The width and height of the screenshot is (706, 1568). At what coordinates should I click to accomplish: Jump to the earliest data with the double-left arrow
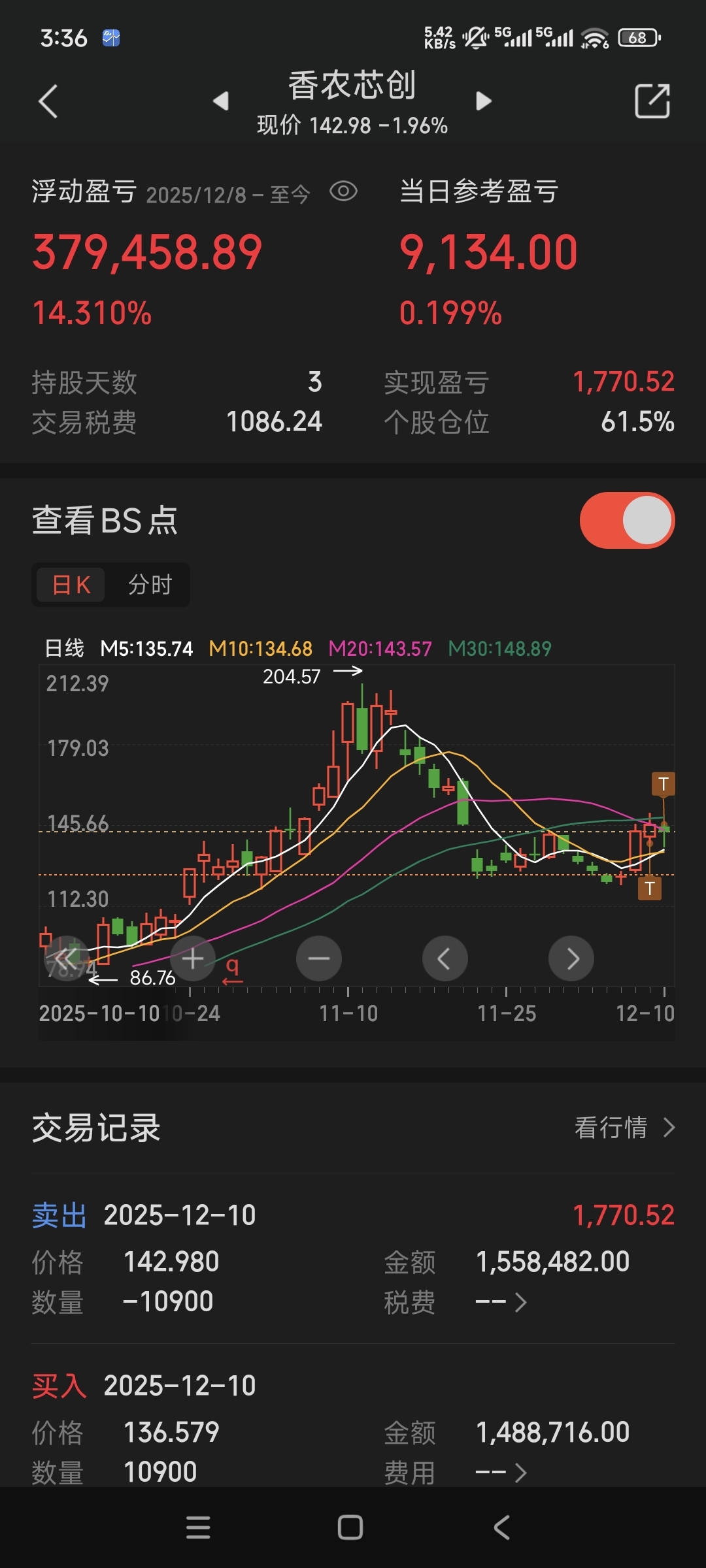[67, 958]
